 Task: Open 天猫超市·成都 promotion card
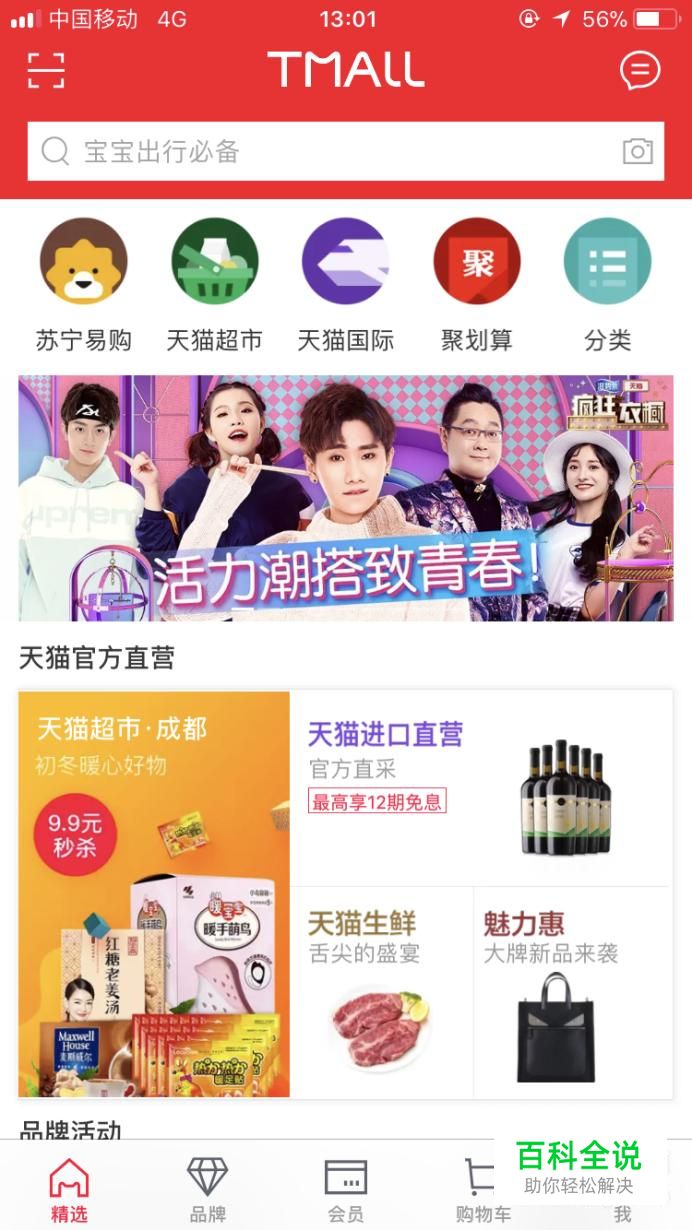click(155, 893)
